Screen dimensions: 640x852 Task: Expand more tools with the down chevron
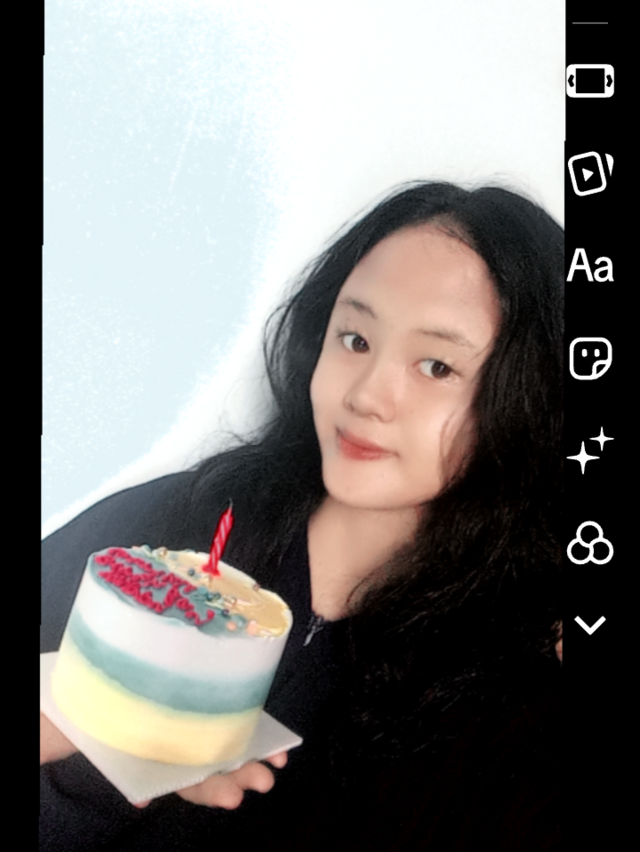(x=590, y=625)
